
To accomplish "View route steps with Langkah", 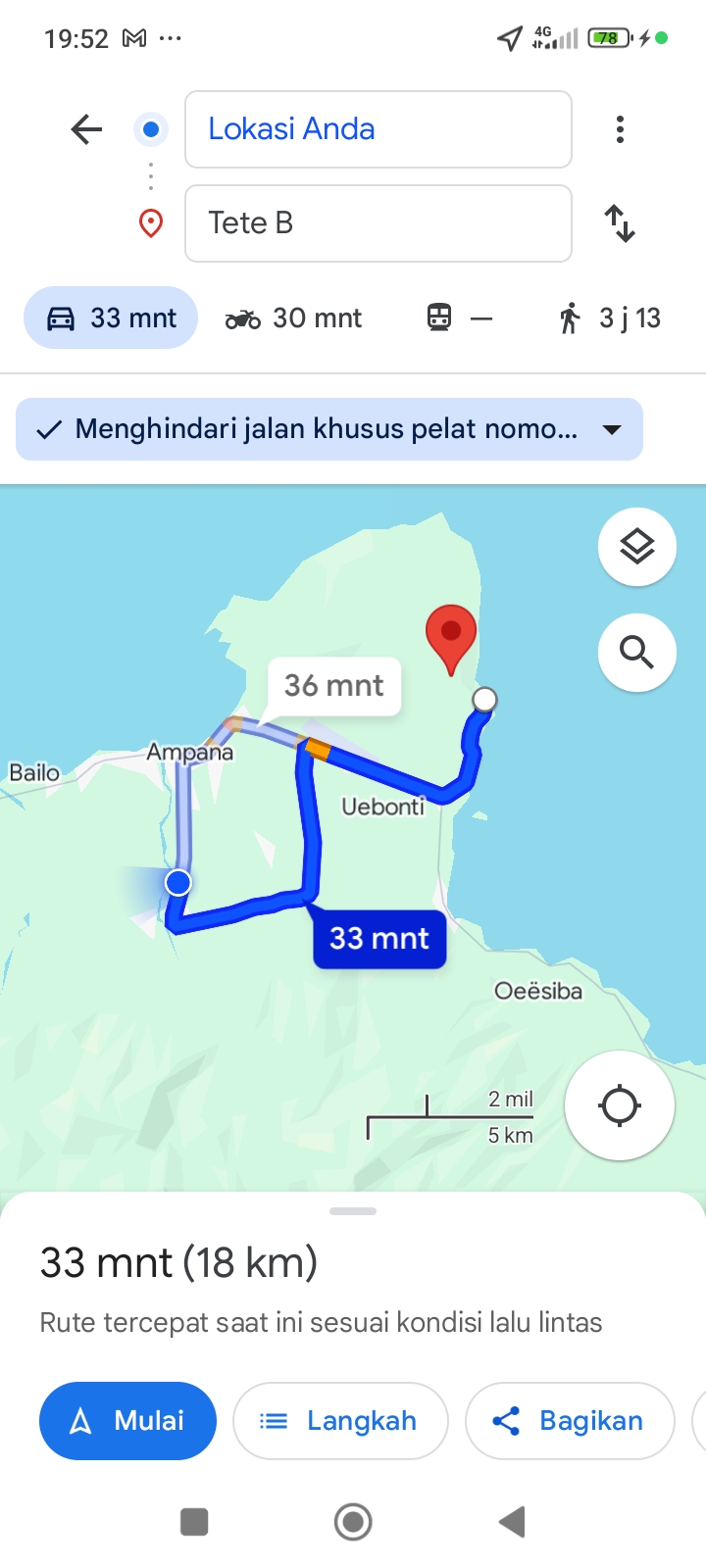I will pyautogui.click(x=340, y=1421).
